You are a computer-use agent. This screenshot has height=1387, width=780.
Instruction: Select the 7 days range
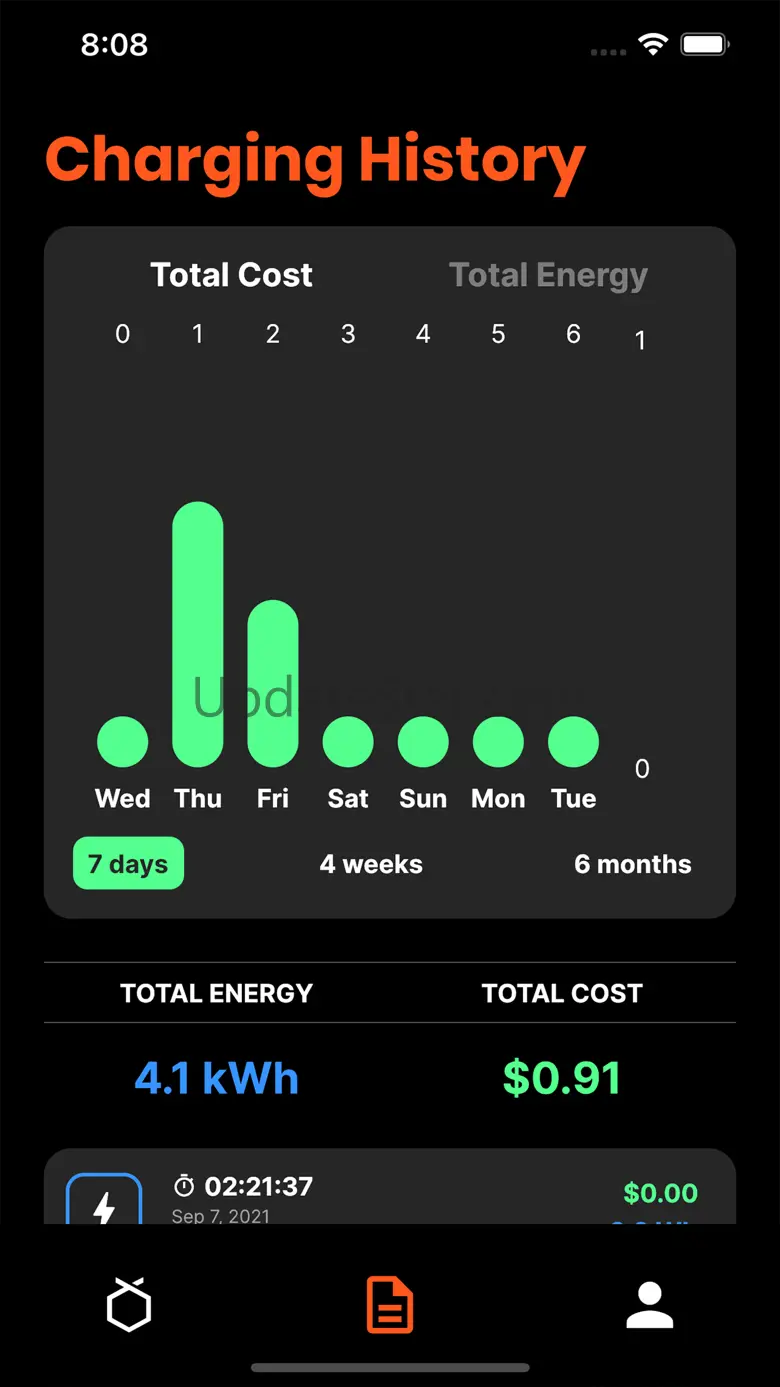pos(128,864)
